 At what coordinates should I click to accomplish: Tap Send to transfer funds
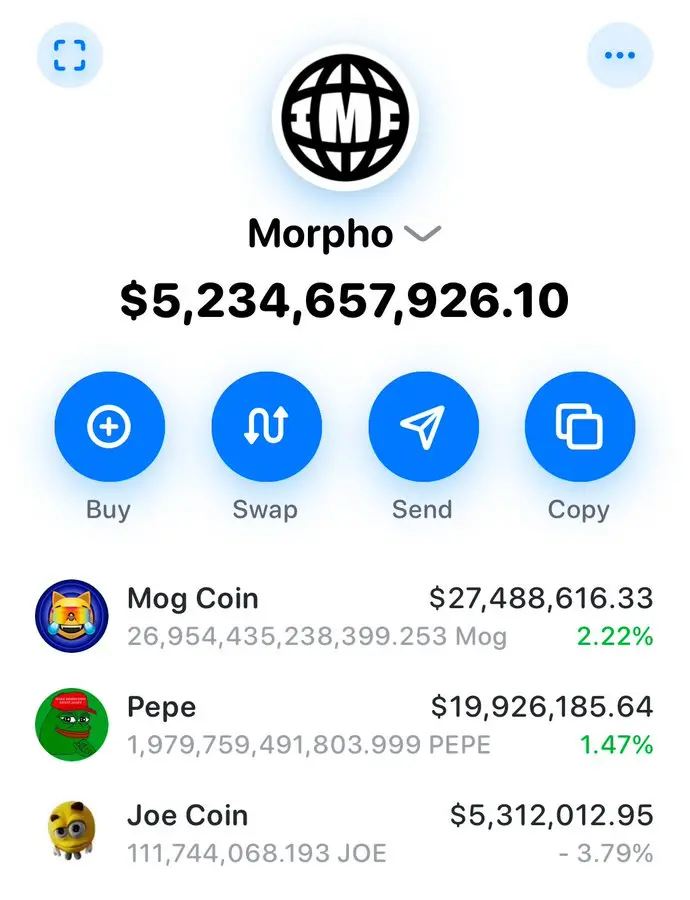[x=423, y=427]
